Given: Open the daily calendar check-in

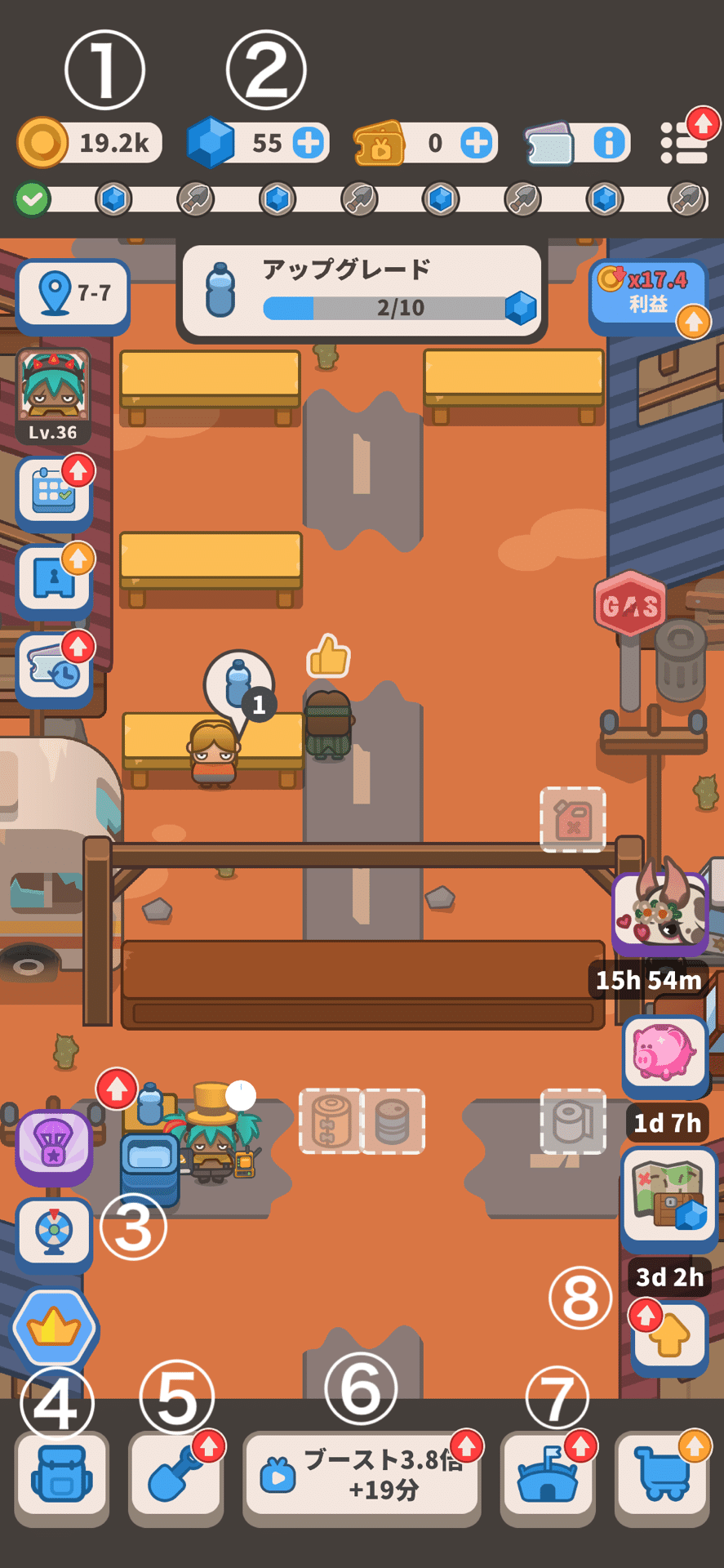Looking at the screenshot, I should pos(54,492).
